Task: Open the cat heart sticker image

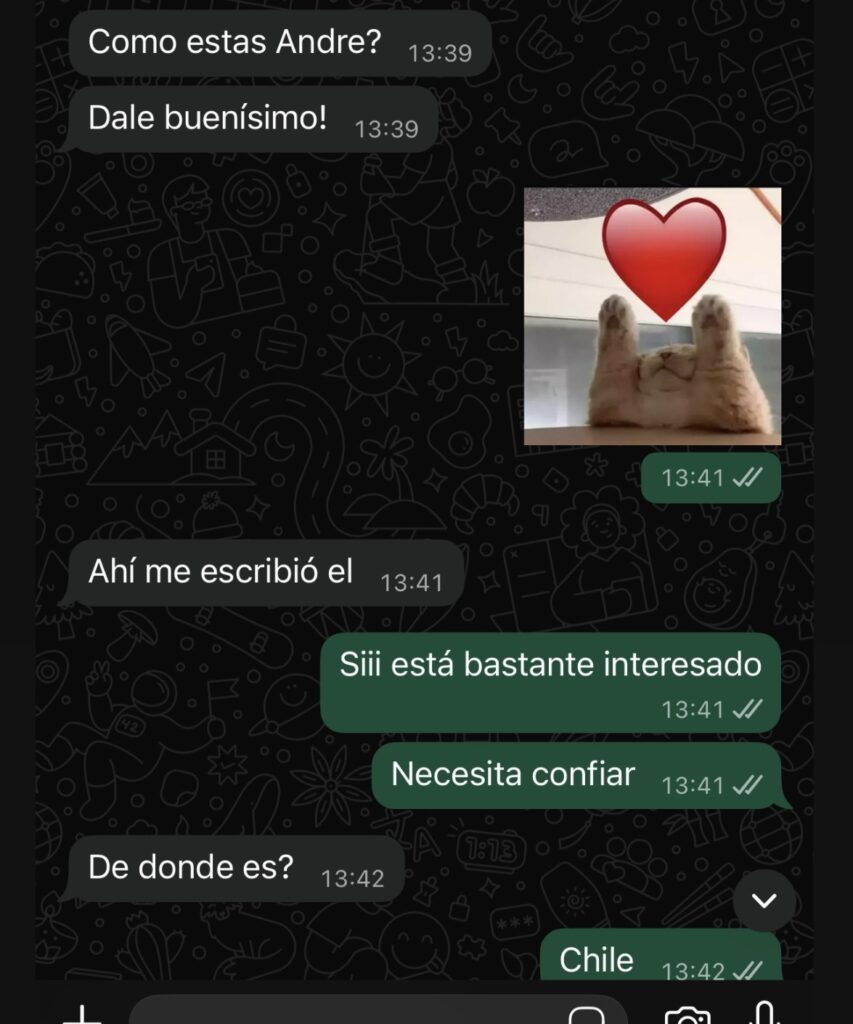Action: point(652,316)
